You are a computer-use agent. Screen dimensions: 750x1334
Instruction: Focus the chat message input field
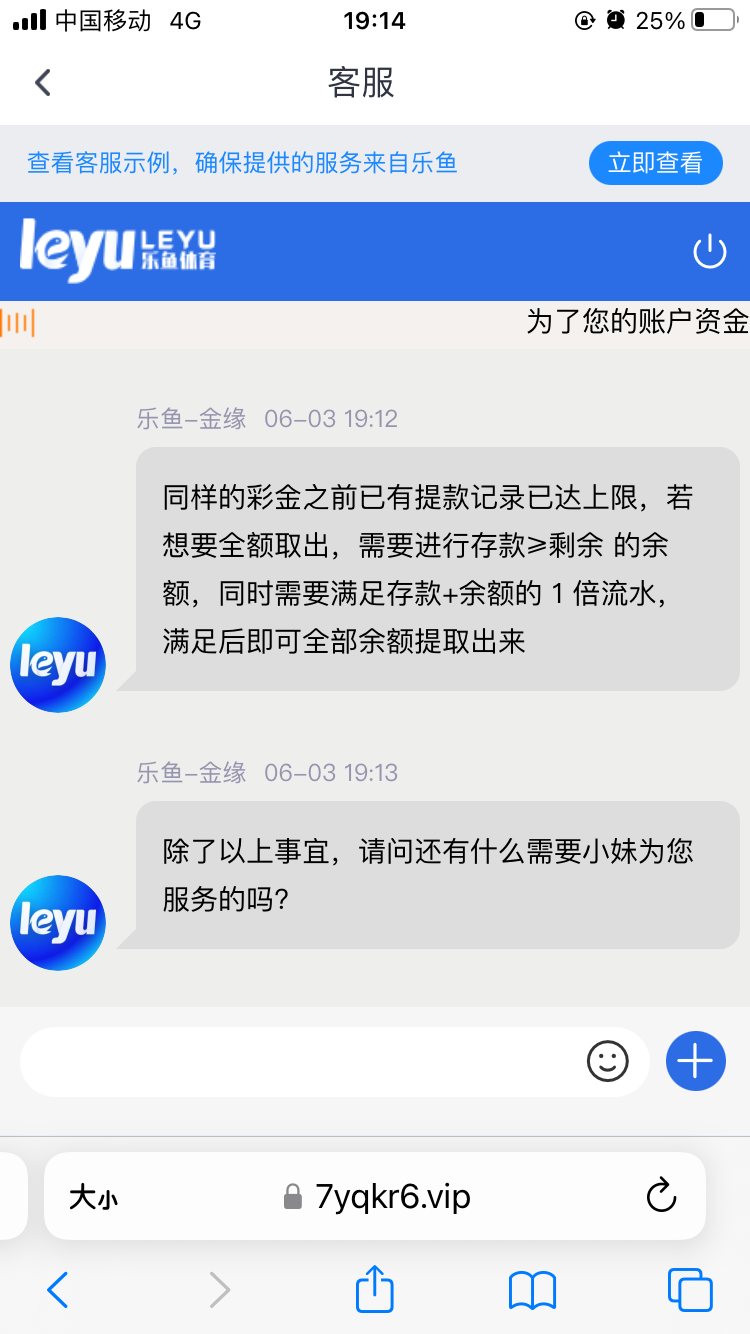(x=300, y=1061)
